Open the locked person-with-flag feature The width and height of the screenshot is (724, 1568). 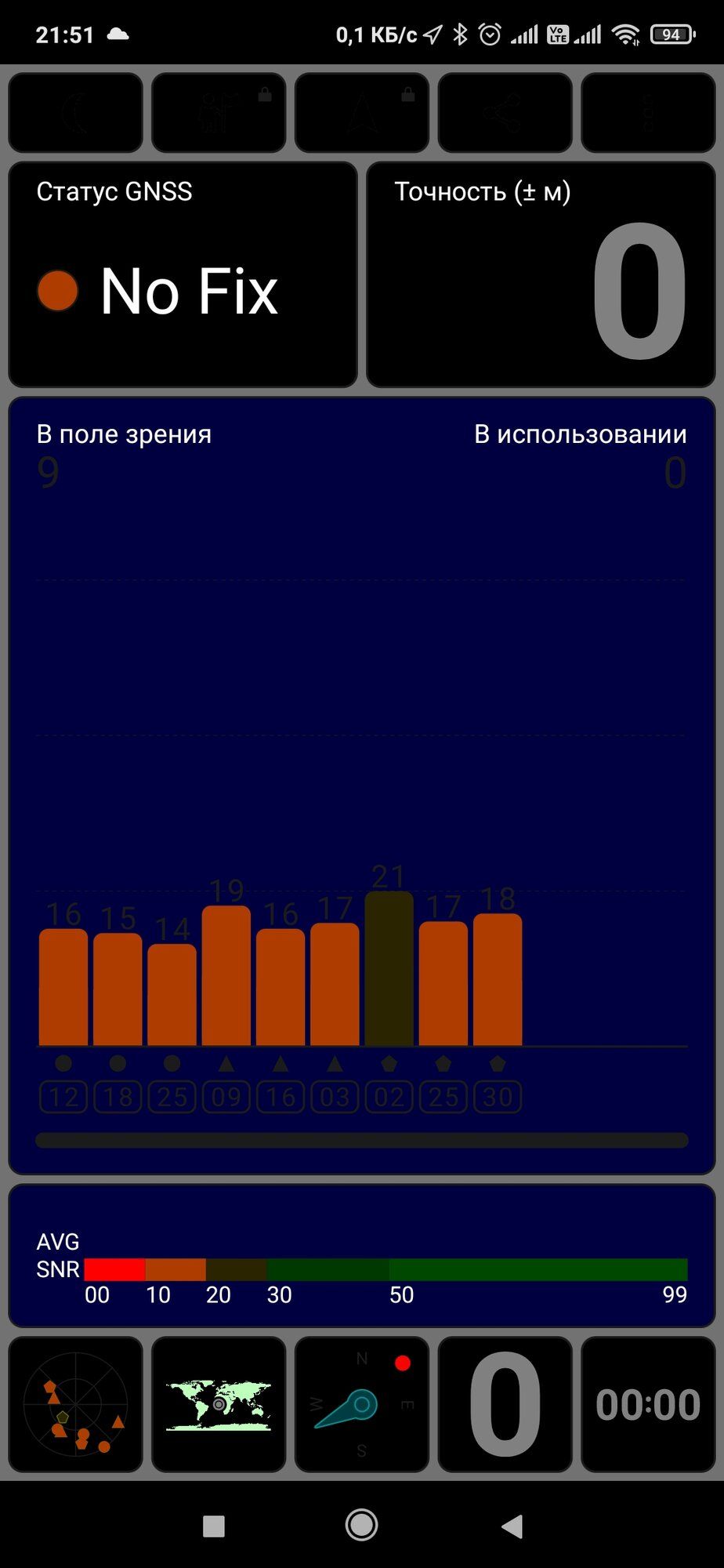pos(219,113)
